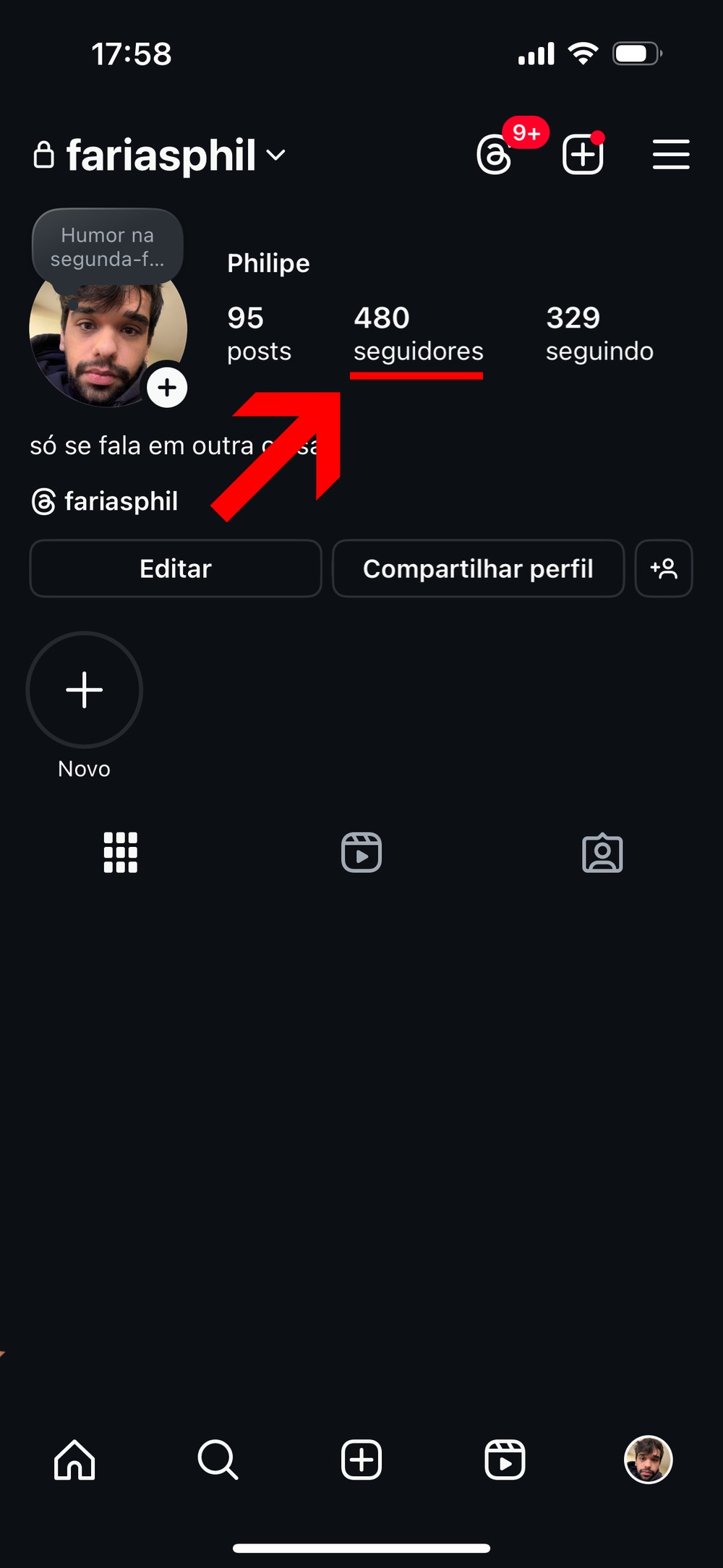Go to the Home feed
The width and height of the screenshot is (723, 1568).
74,1460
